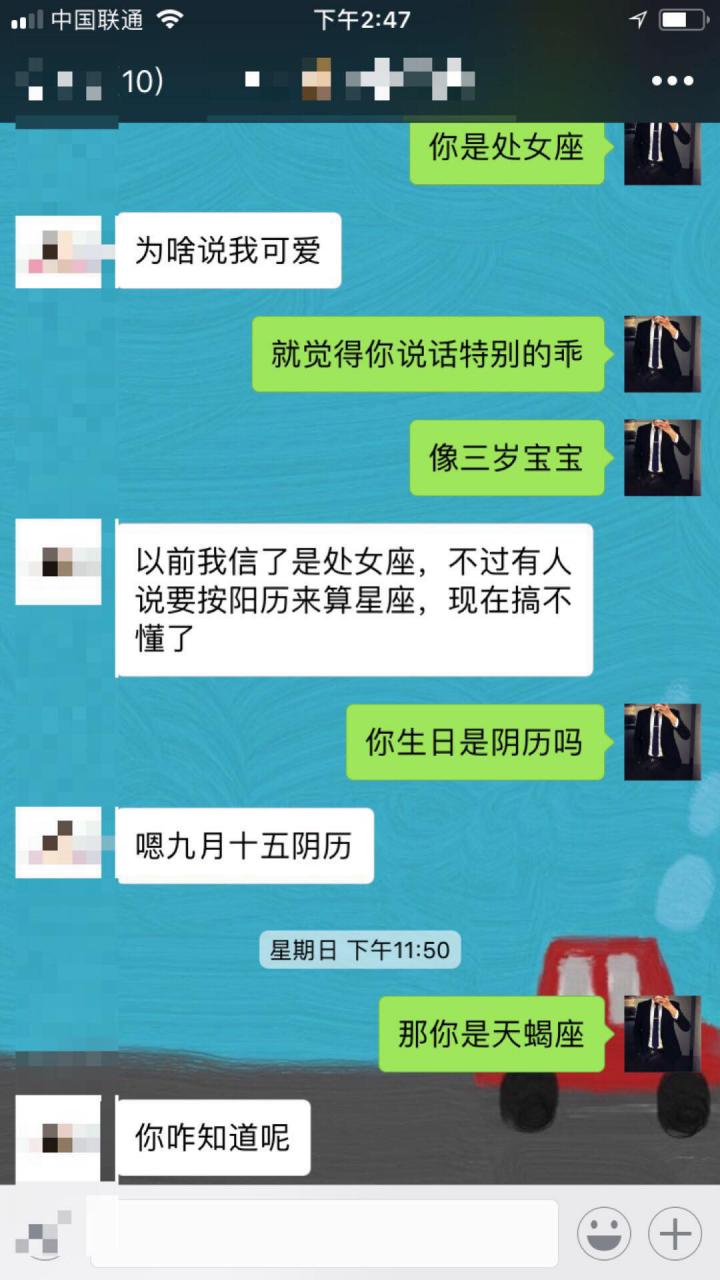Image resolution: width=720 pixels, height=1280 pixels.
Task: Open sender's avatar next to 那你是天蝎座
Action: (x=662, y=1034)
